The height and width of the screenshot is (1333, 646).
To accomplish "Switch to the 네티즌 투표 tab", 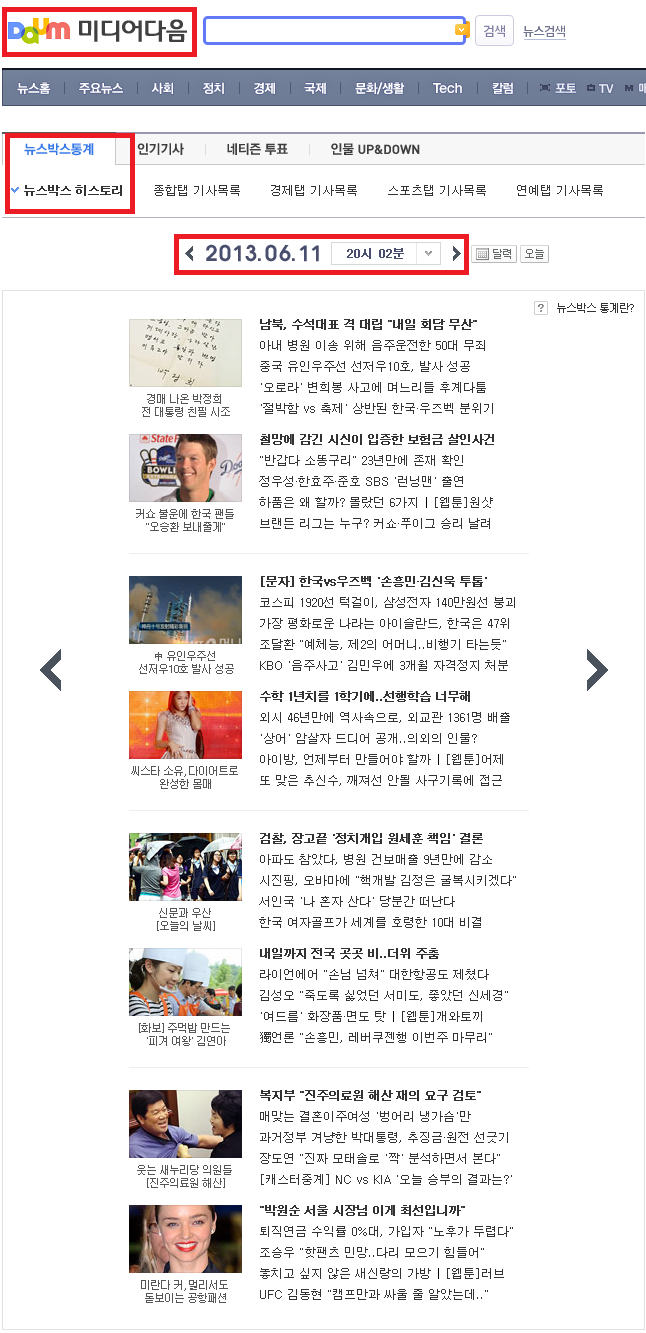I will pyautogui.click(x=257, y=149).
